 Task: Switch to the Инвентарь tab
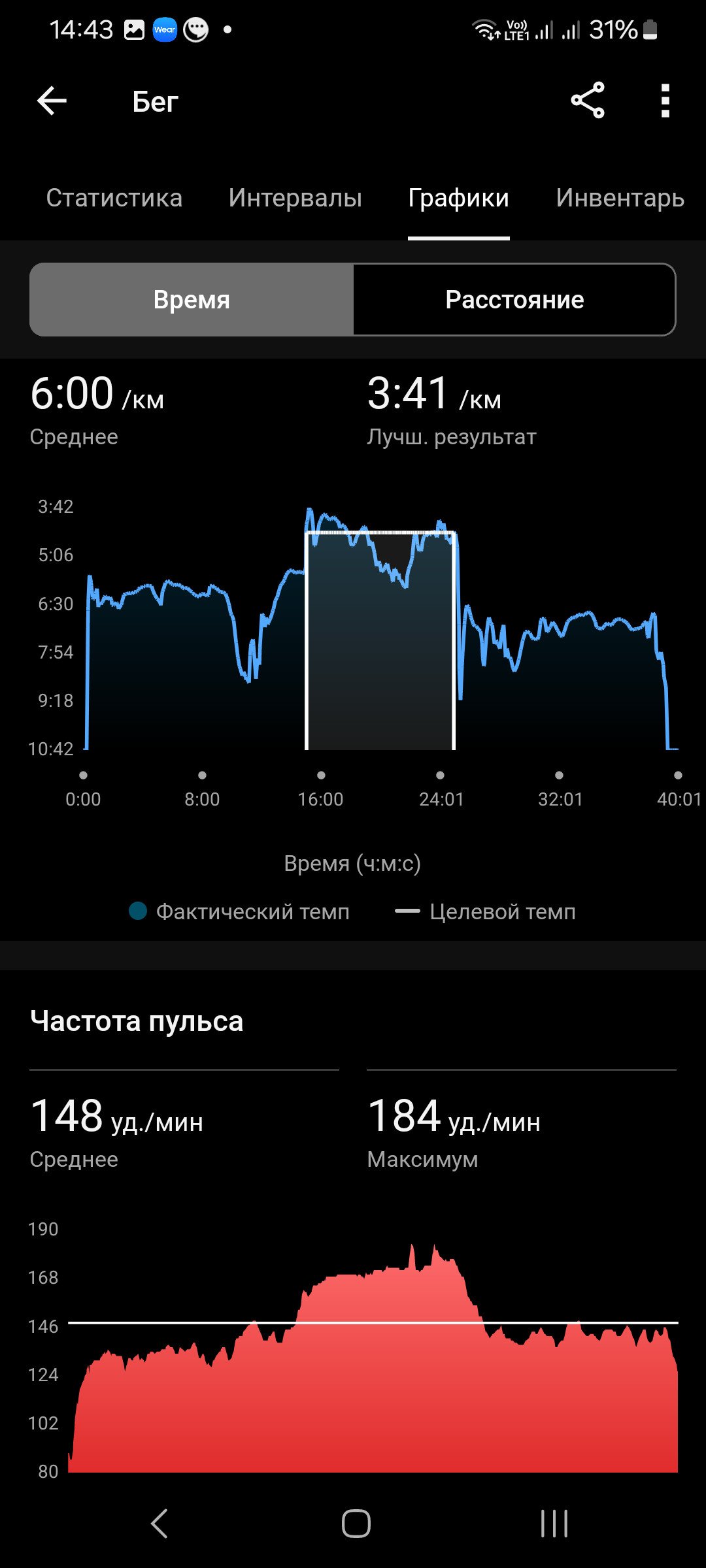(620, 198)
